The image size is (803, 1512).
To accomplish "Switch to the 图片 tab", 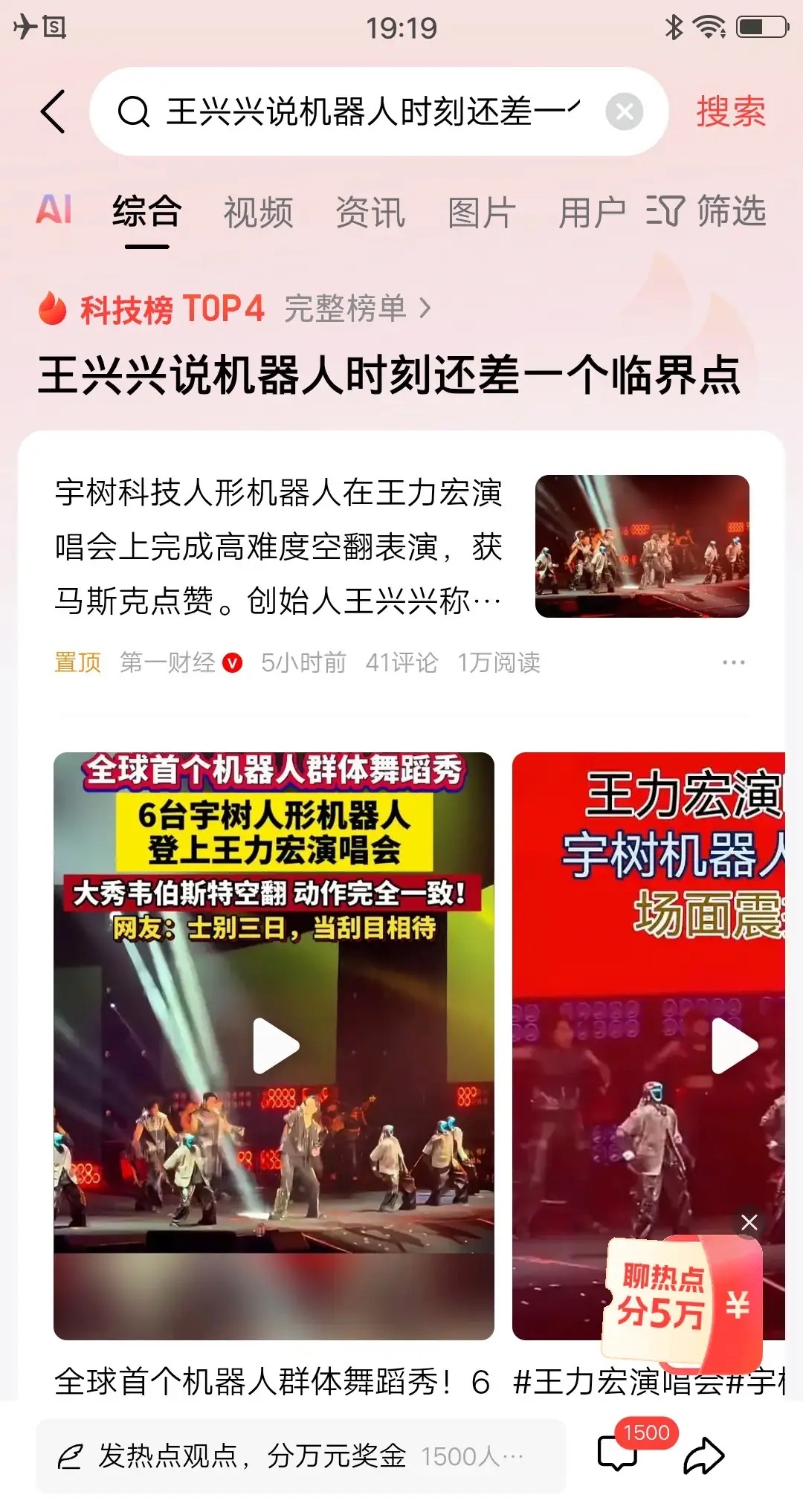I will (x=481, y=212).
